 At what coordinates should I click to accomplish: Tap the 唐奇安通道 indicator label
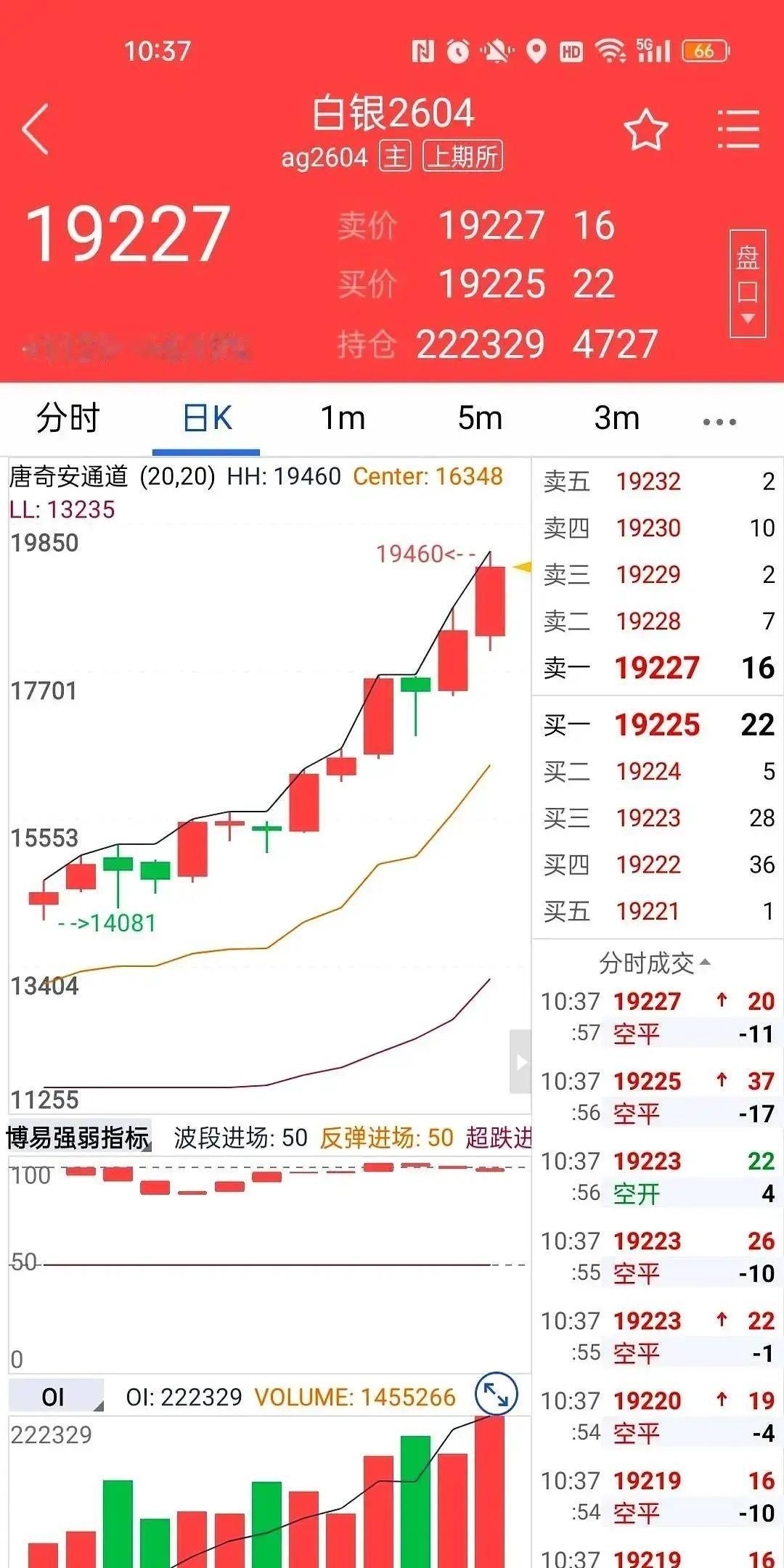(68, 476)
